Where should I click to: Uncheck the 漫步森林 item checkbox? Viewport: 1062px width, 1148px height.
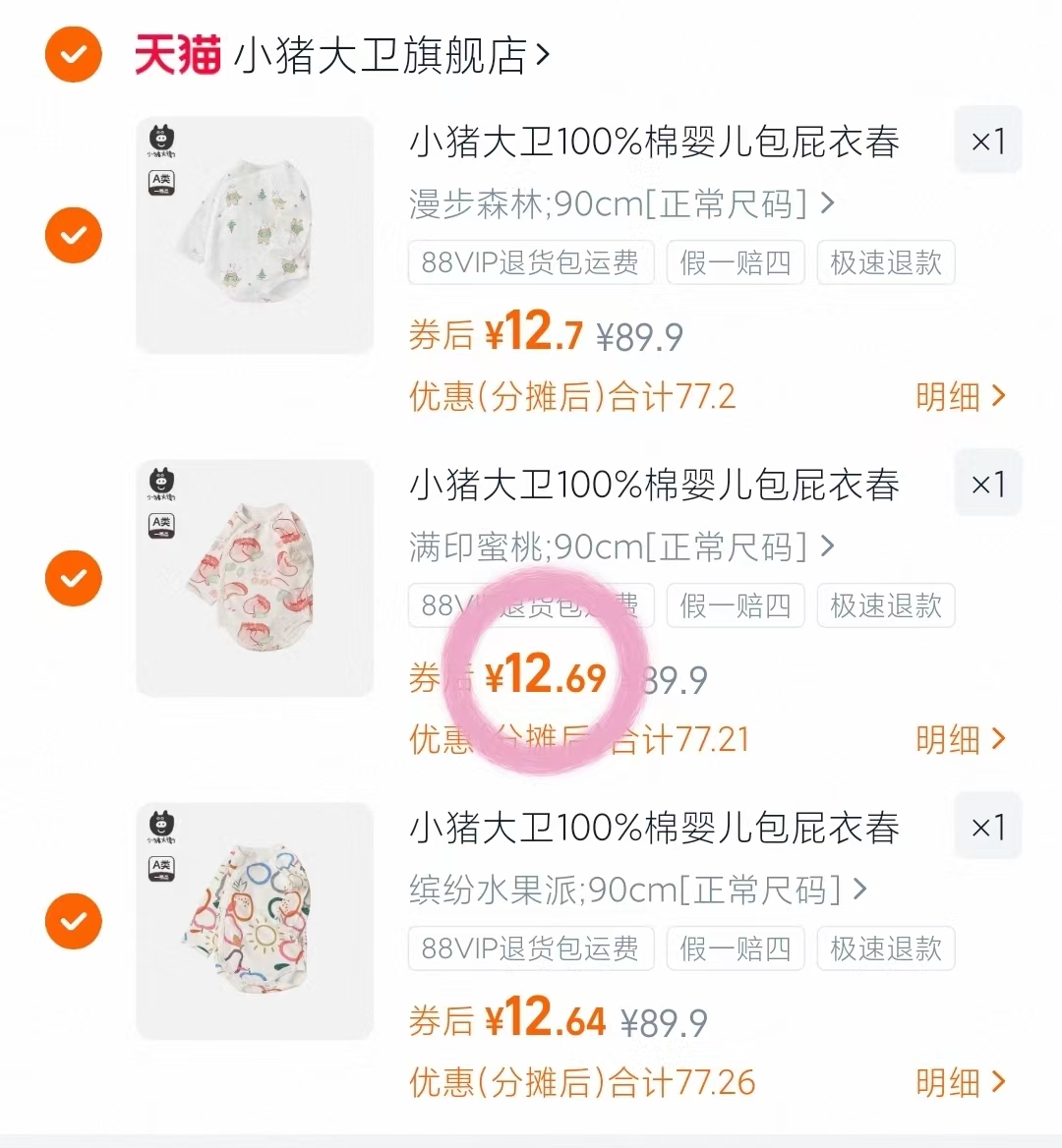[73, 235]
